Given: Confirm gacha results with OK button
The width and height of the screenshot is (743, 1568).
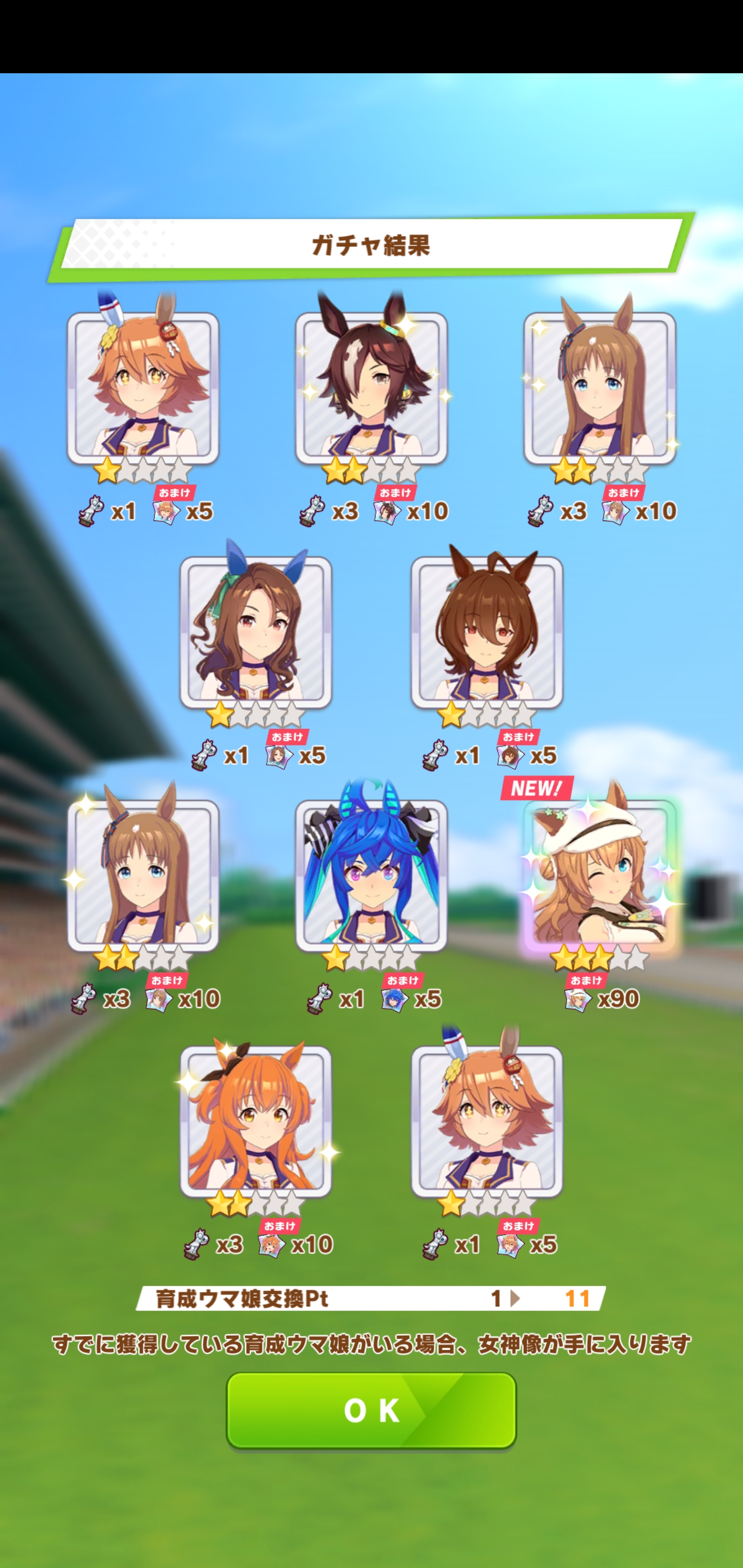Looking at the screenshot, I should [371, 1410].
